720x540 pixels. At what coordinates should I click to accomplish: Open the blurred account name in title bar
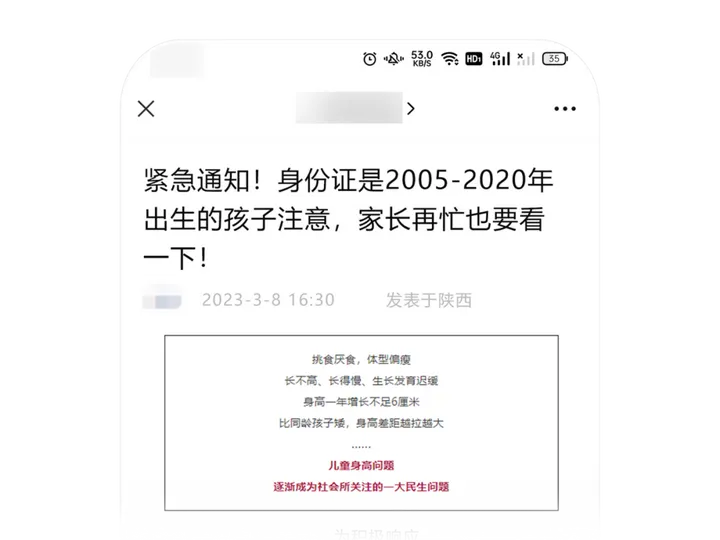click(352, 108)
